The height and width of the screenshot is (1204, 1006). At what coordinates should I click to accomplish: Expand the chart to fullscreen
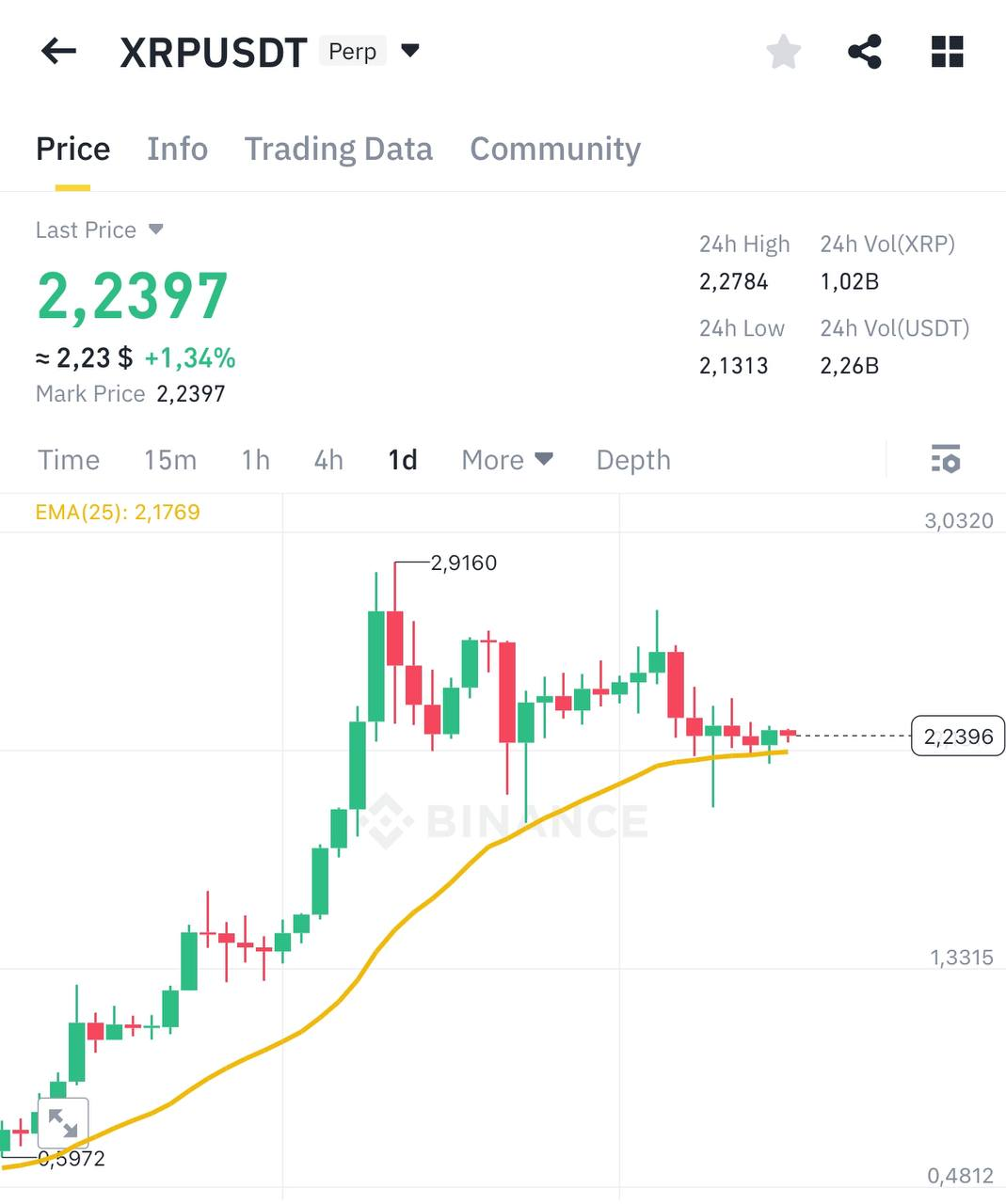[62, 1123]
